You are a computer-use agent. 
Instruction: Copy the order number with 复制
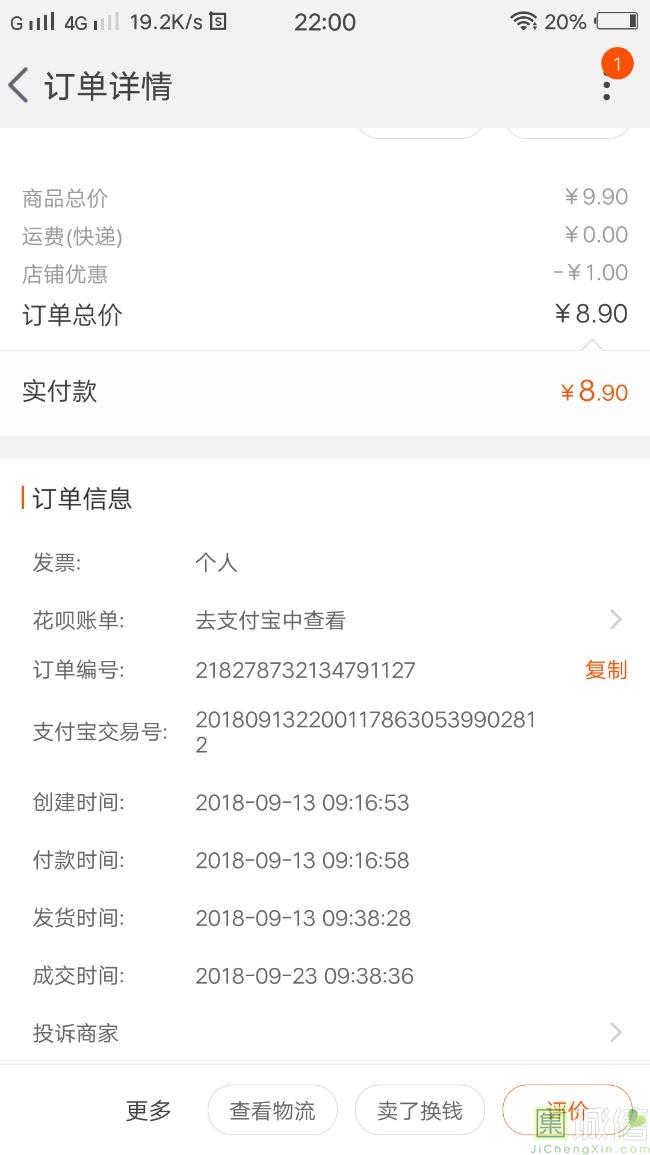(606, 670)
